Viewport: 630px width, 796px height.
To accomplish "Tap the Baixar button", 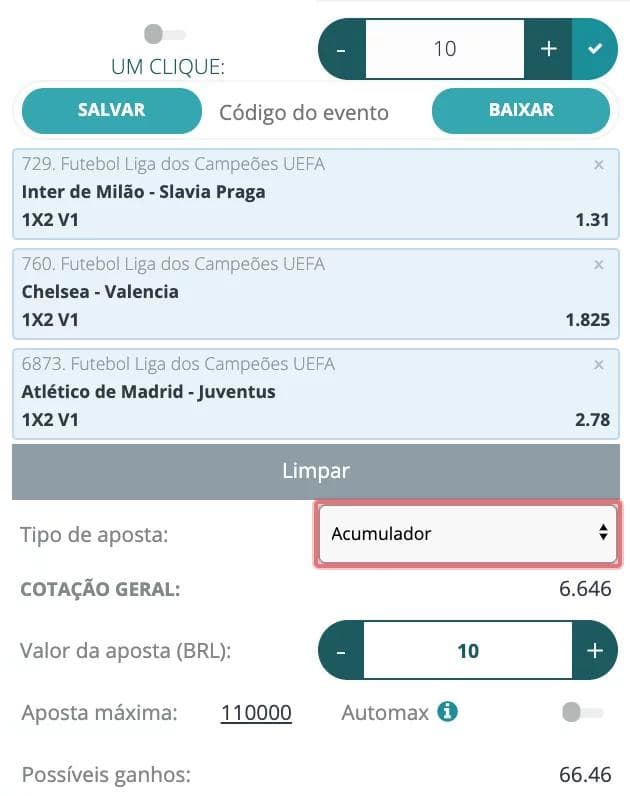I will pos(520,110).
